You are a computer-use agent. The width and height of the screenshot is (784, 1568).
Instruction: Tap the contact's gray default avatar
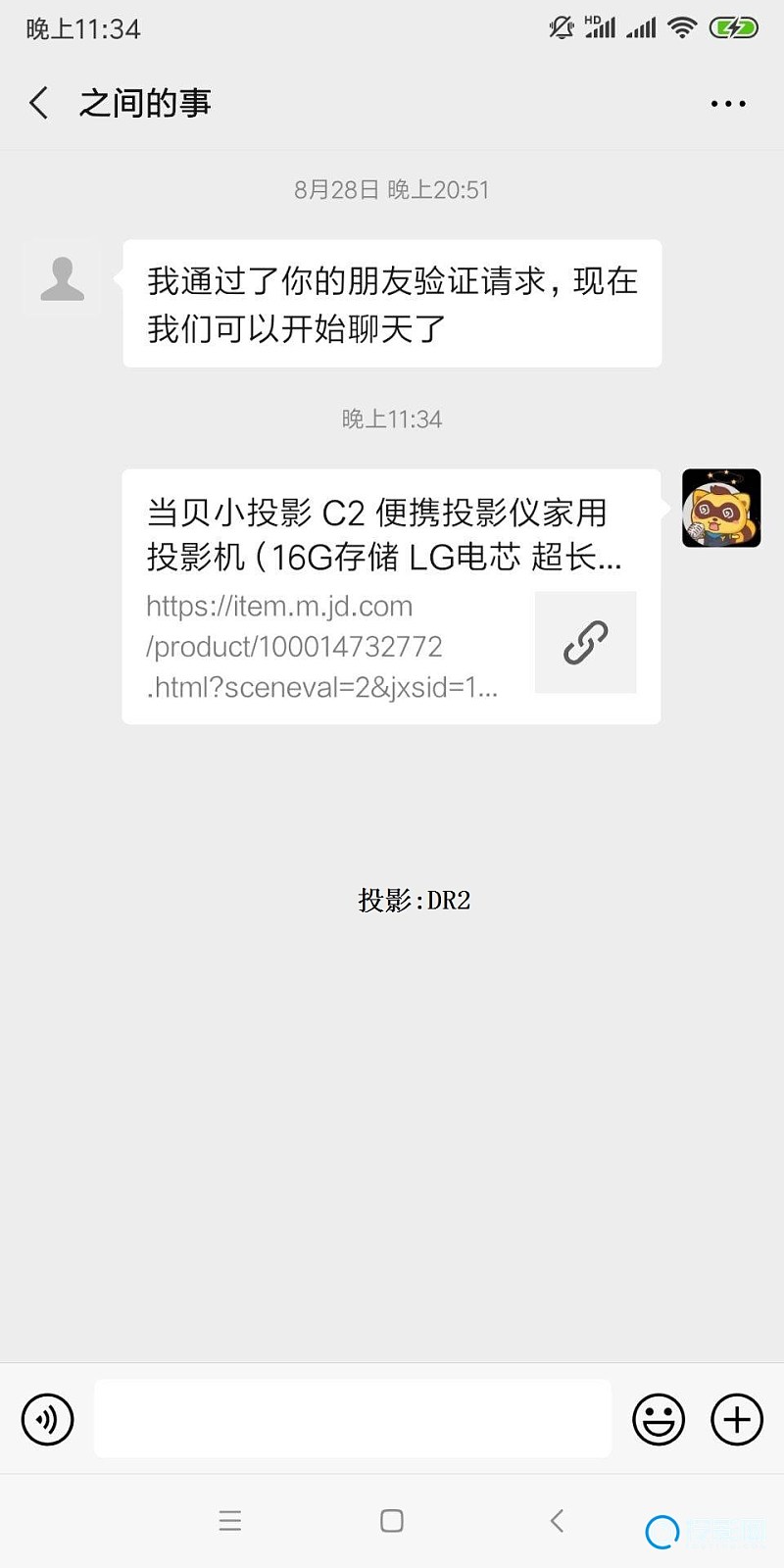tap(62, 278)
